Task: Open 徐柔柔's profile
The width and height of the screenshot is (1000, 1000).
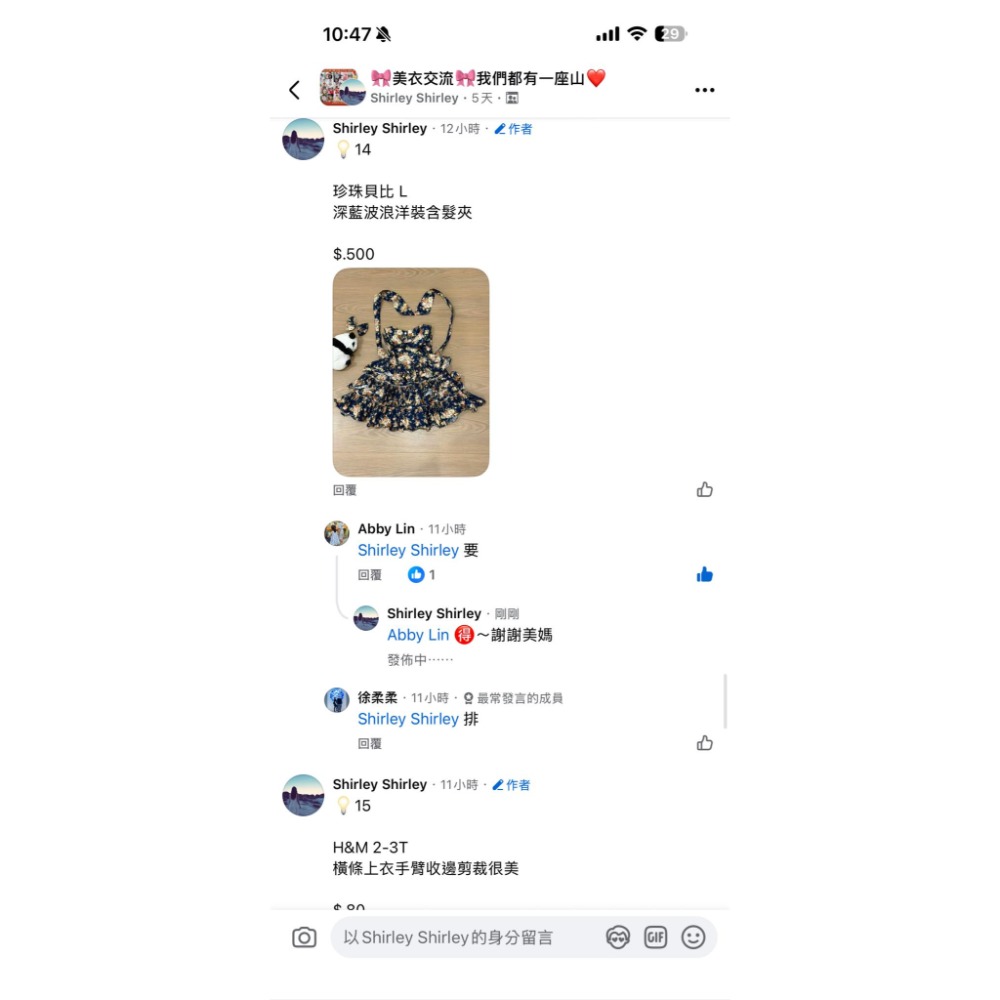Action: pyautogui.click(x=377, y=698)
